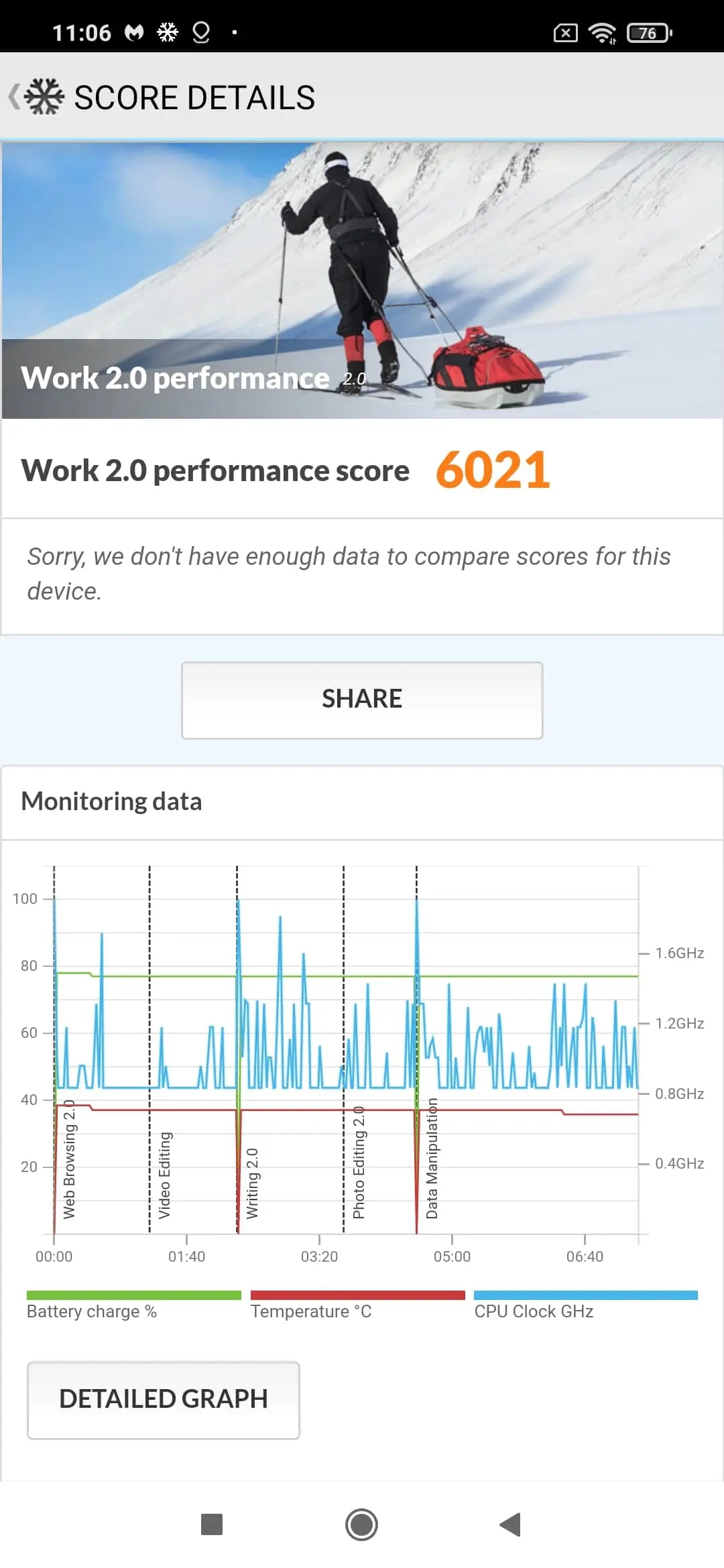The width and height of the screenshot is (724, 1568).
Task: Open the DETAILED GRAPH
Action: coord(164,1400)
